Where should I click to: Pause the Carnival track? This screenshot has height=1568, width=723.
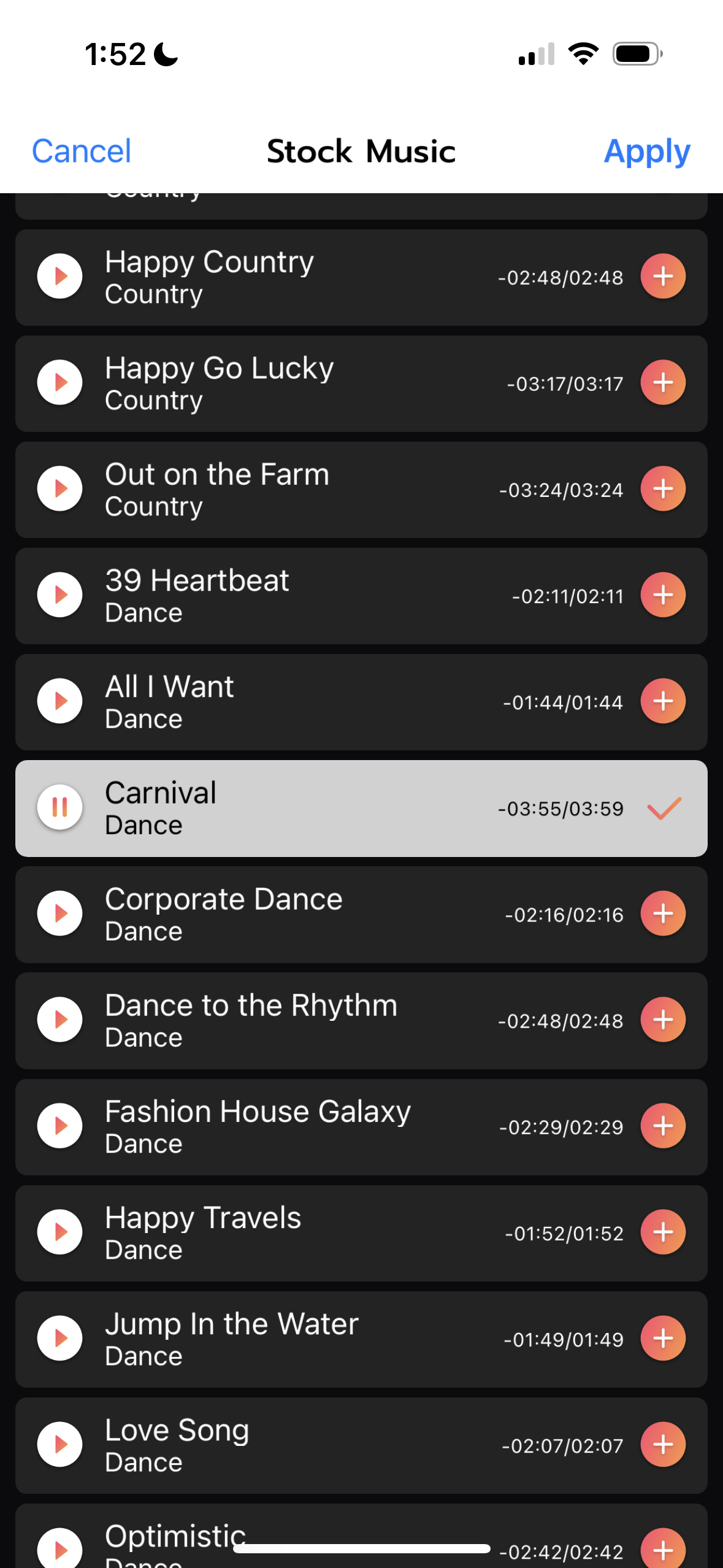60,807
